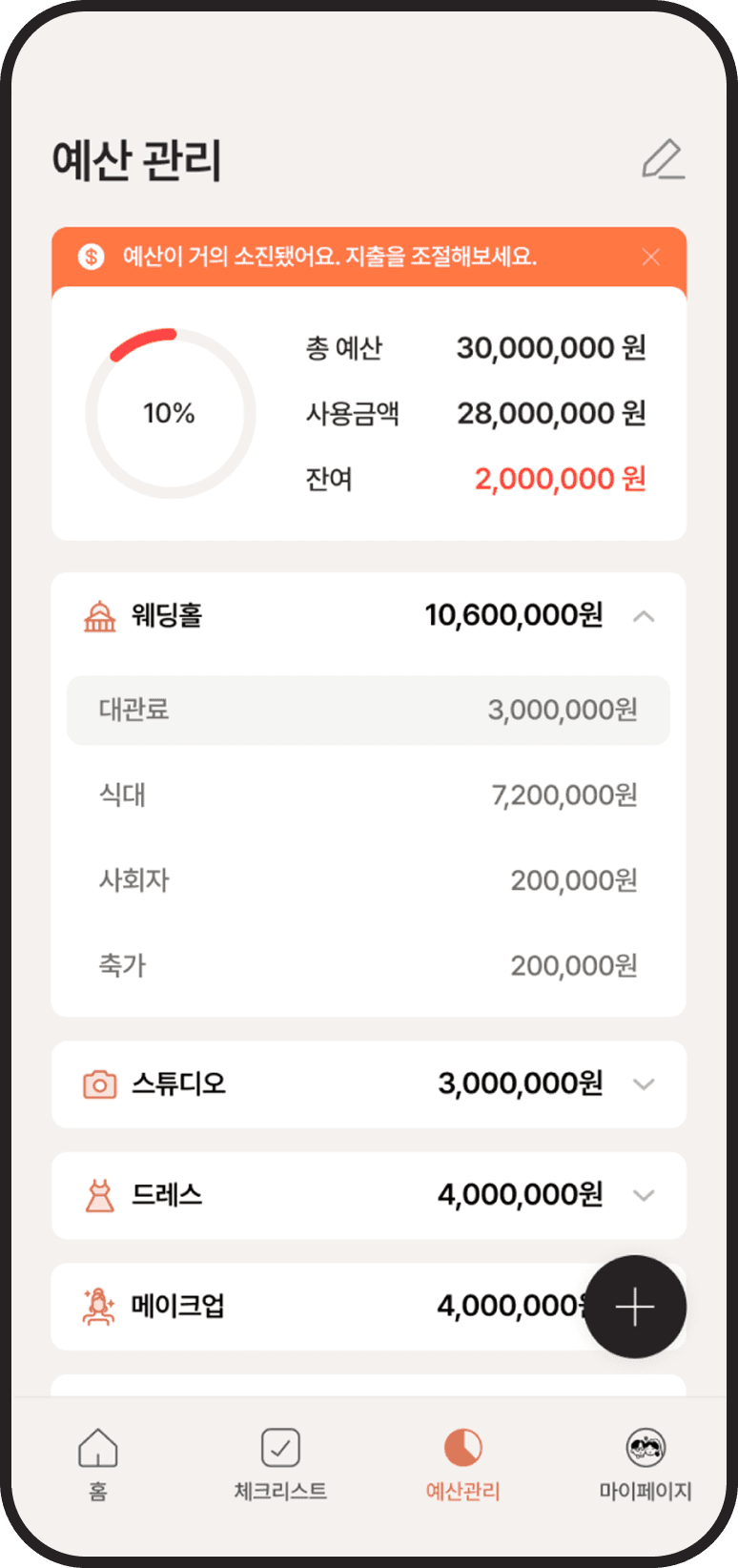Click the camera icon next to 스튜디오
The height and width of the screenshot is (1568, 738).
pyautogui.click(x=99, y=1083)
